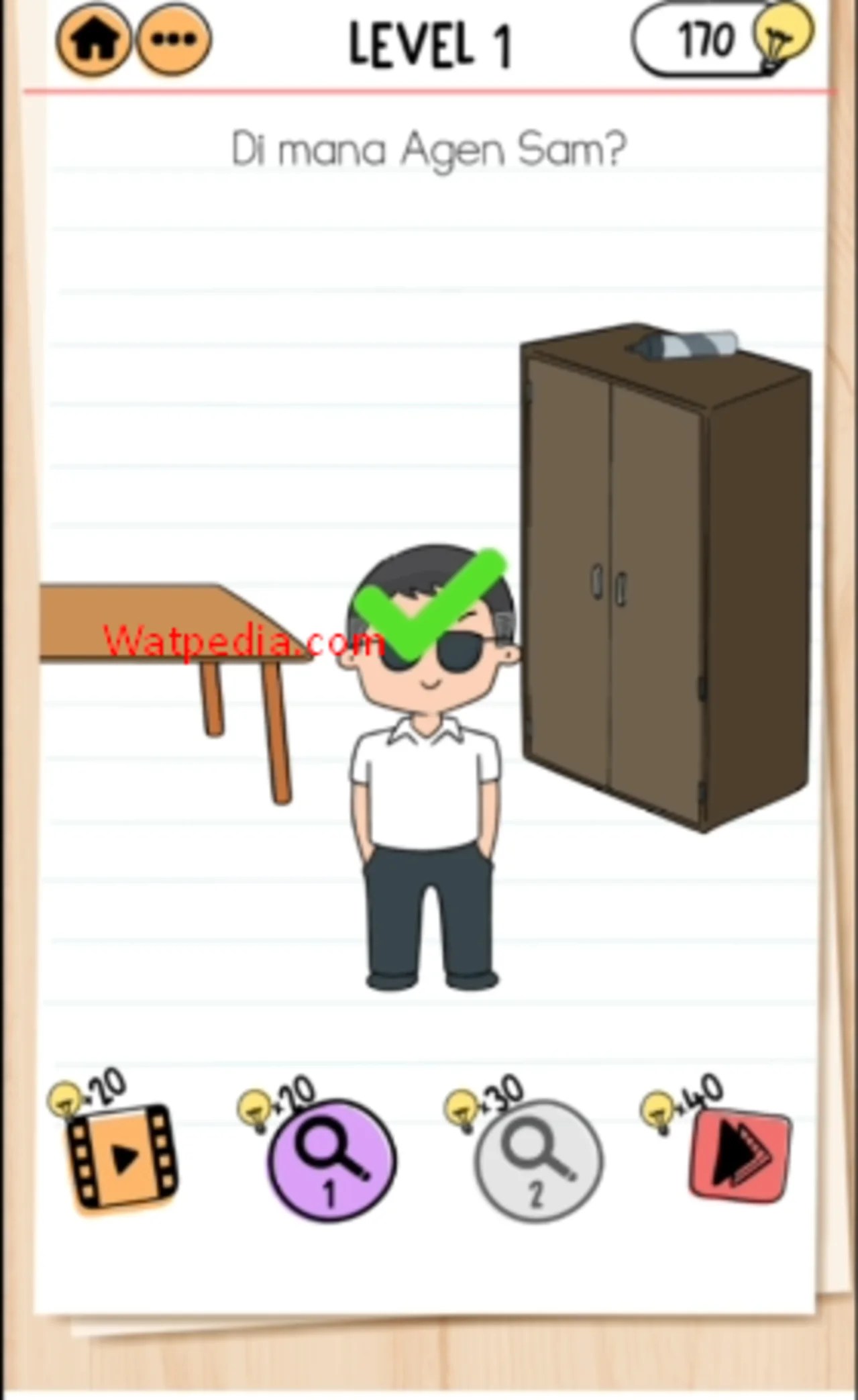This screenshot has height=1400, width=858.
Task: Open the three-dot options menu
Action: coord(174,40)
